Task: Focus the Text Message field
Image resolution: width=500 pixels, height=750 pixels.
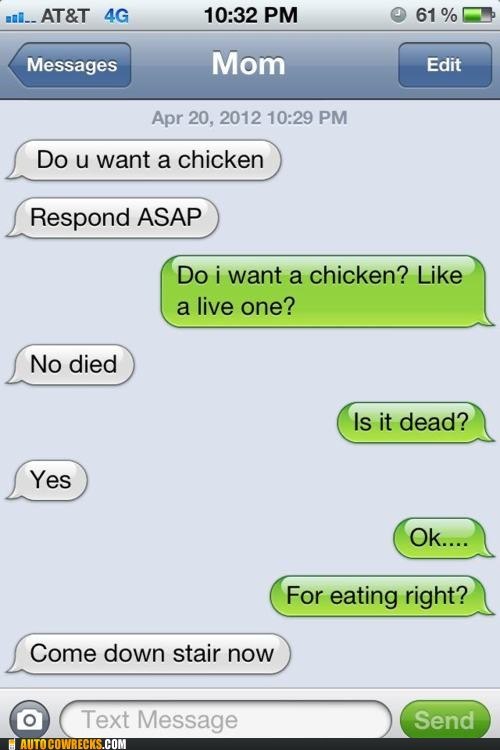Action: coord(226,719)
